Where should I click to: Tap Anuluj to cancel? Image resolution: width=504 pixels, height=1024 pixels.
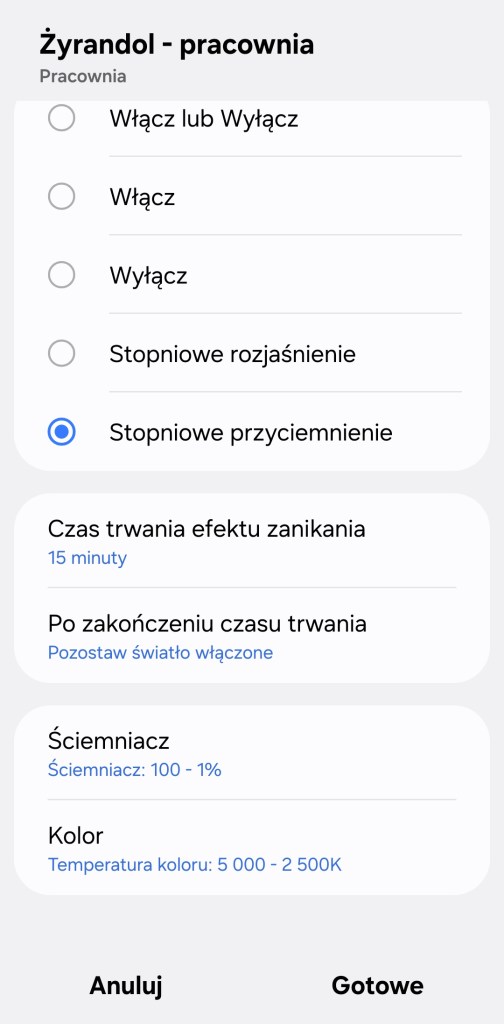click(x=126, y=985)
